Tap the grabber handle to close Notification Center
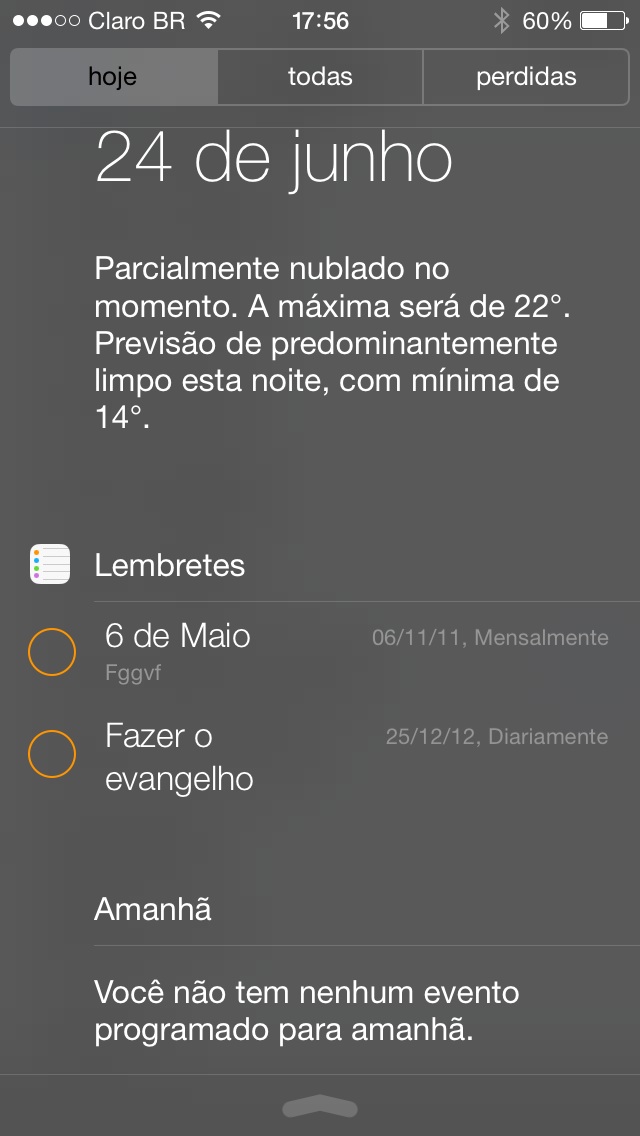 tap(320, 1106)
